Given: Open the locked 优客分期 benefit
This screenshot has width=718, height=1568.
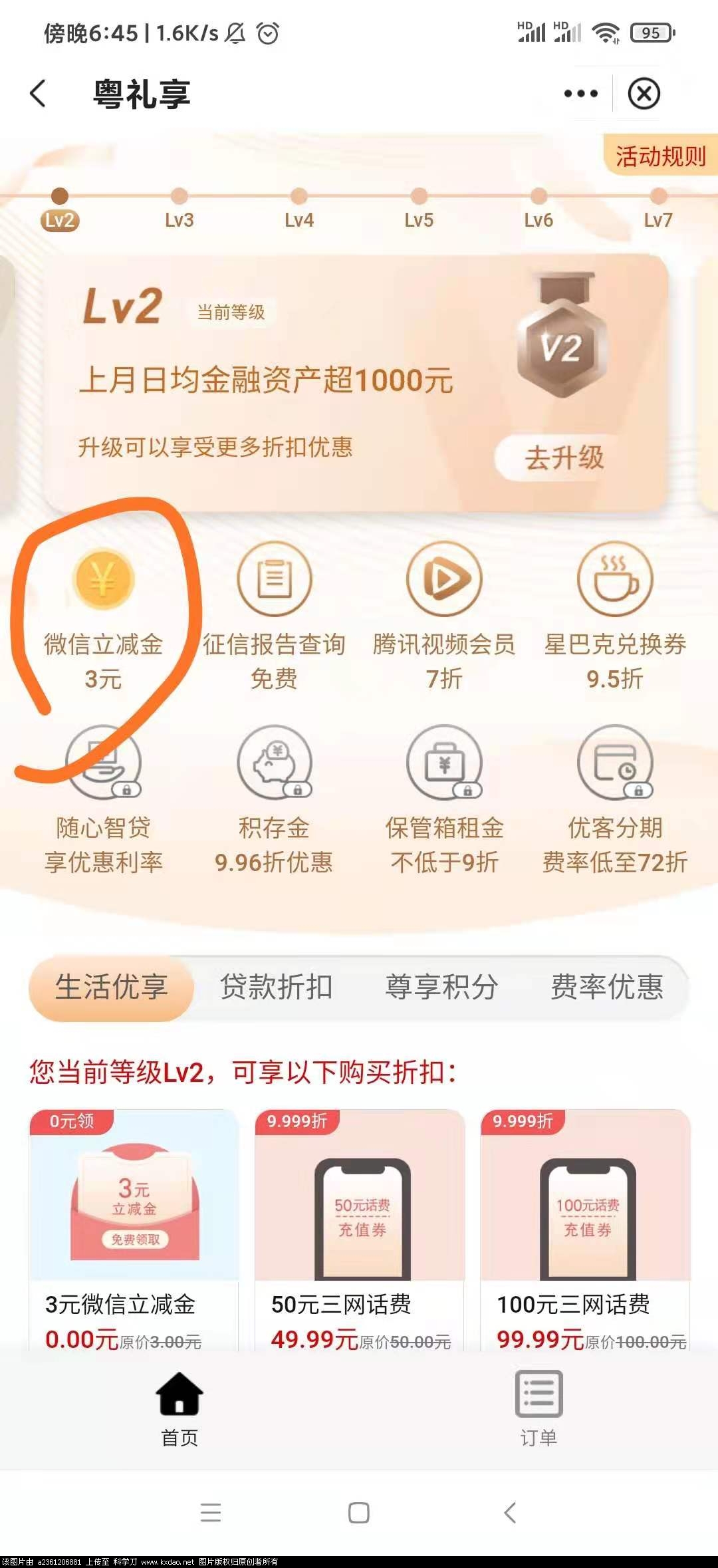Looking at the screenshot, I should pyautogui.click(x=615, y=798).
